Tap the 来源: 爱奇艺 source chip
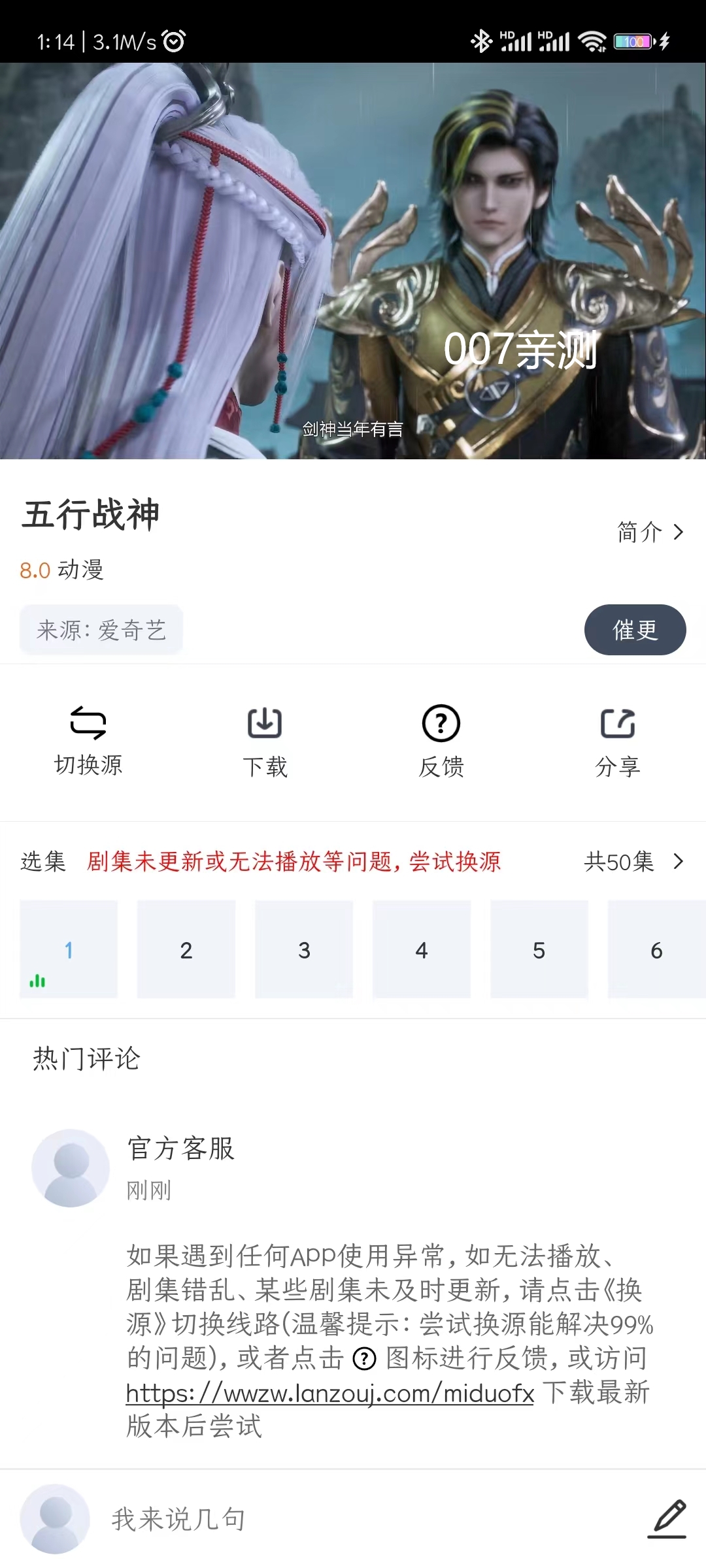 (x=101, y=630)
